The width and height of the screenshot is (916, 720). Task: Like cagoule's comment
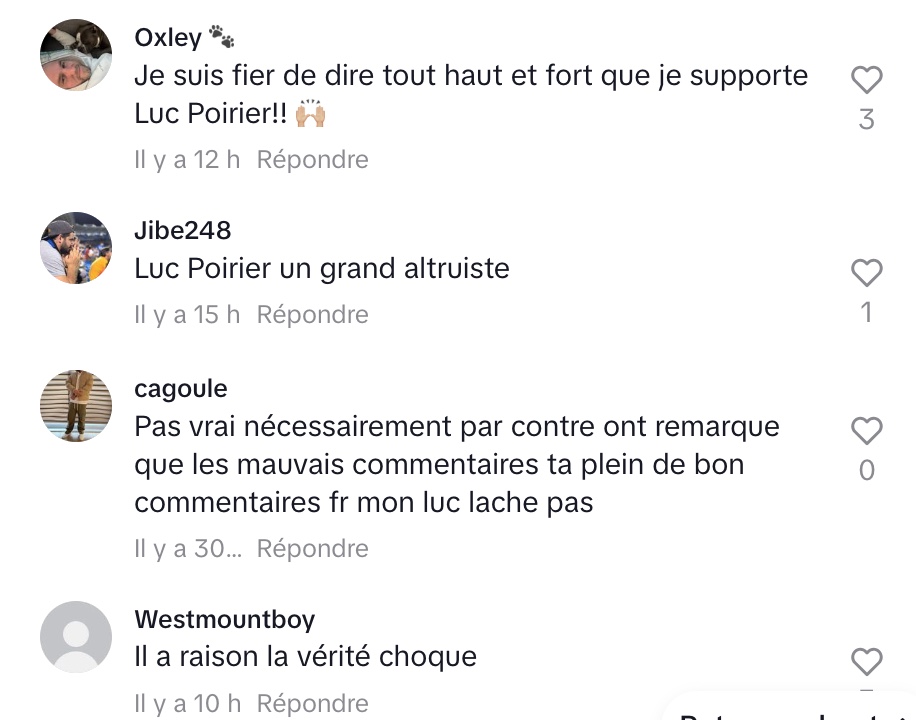coord(866,431)
